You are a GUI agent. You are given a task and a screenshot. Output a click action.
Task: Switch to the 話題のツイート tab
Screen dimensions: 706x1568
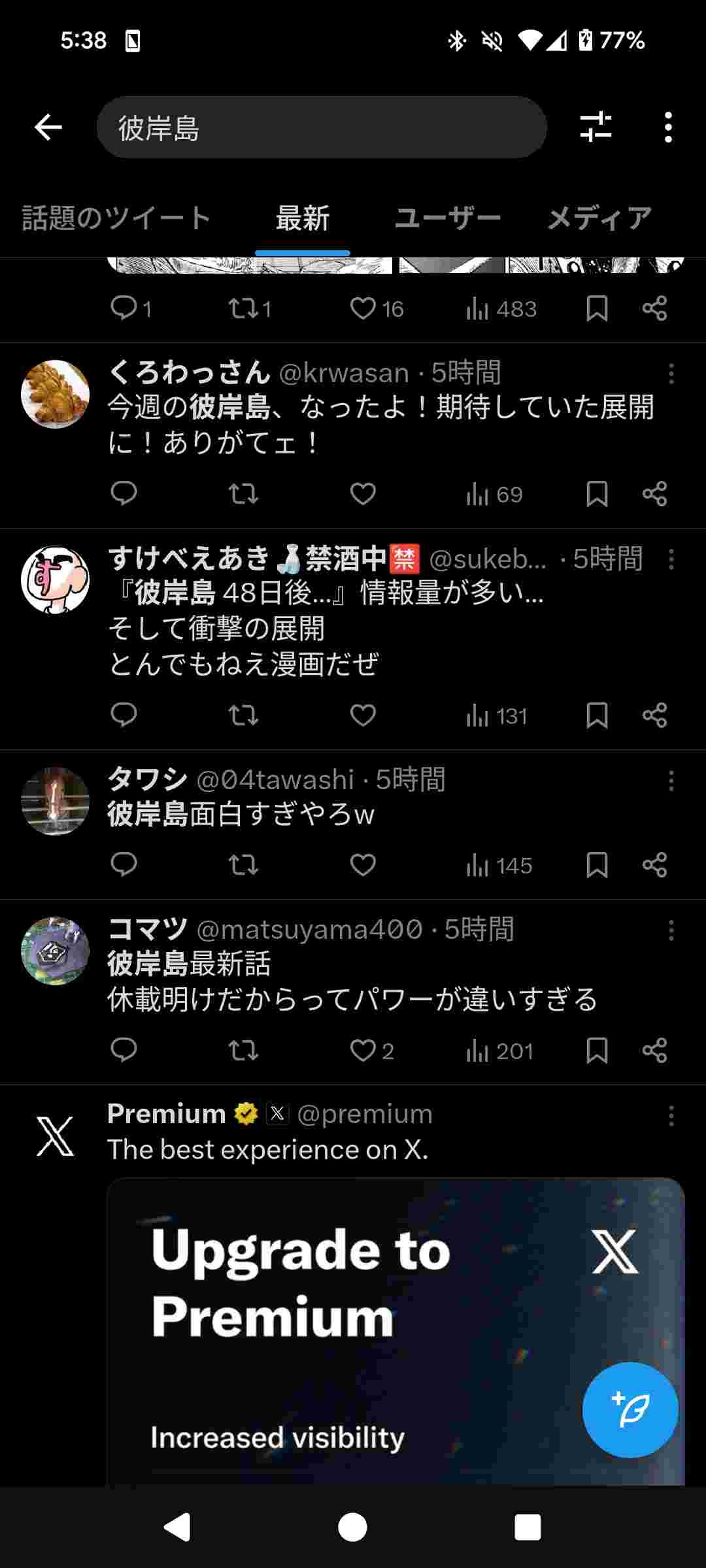(116, 218)
